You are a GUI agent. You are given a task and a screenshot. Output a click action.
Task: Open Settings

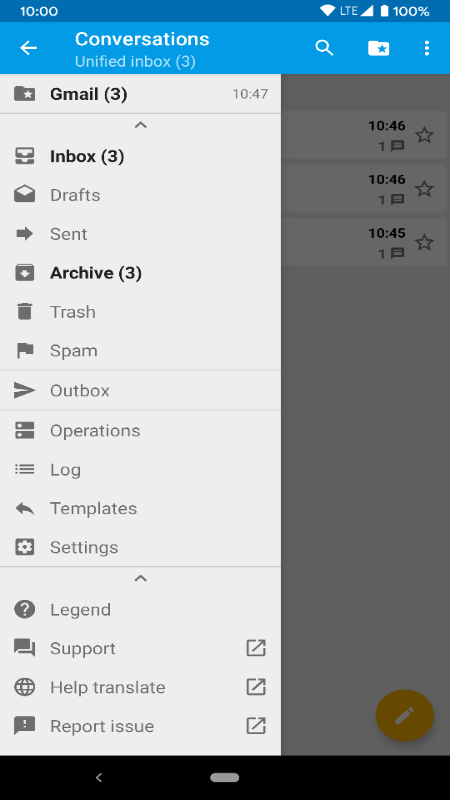(x=140, y=547)
